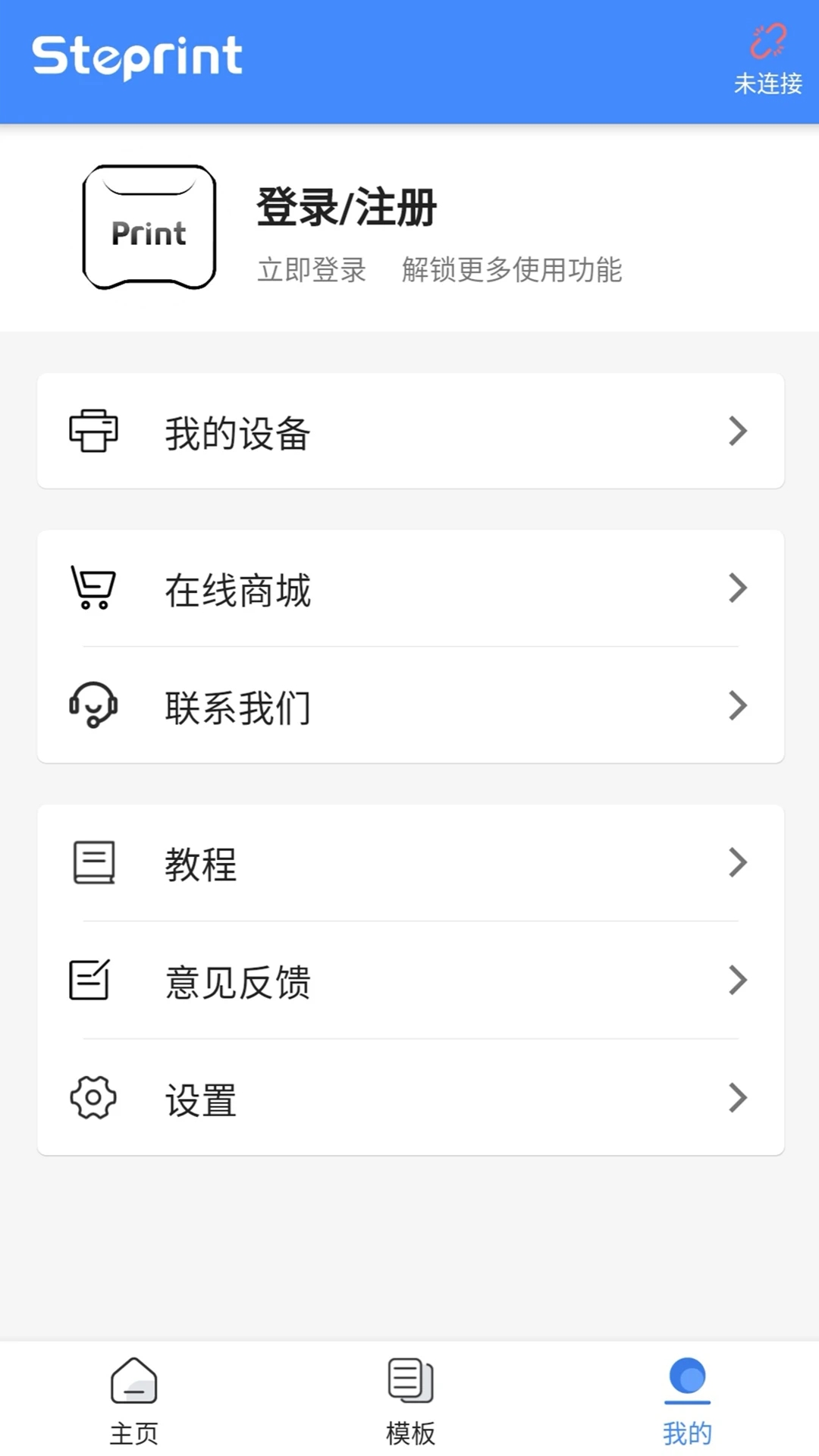Click the book icon beside 教程
This screenshot has width=819, height=1456.
click(93, 861)
